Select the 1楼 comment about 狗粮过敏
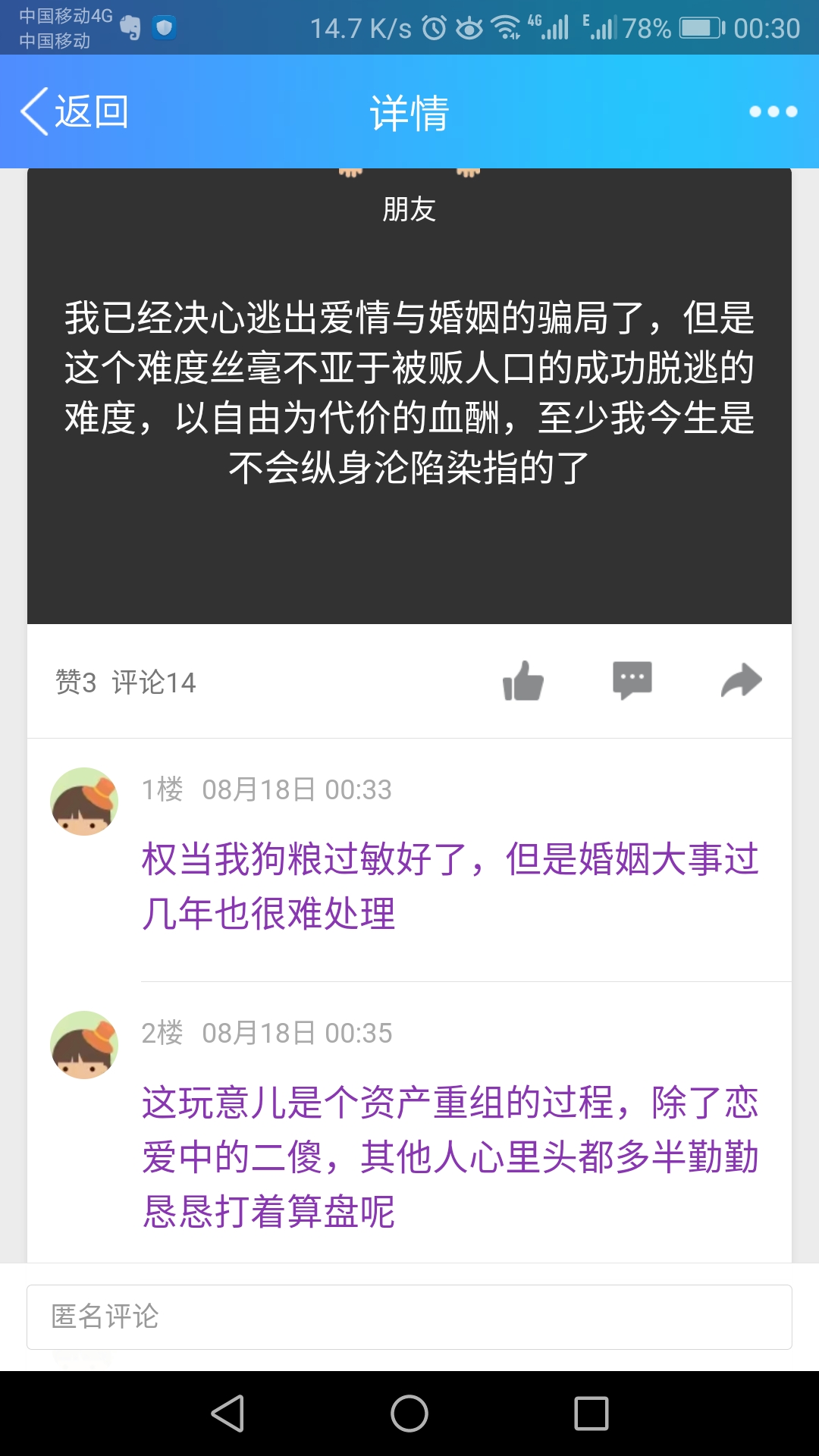 [450, 886]
